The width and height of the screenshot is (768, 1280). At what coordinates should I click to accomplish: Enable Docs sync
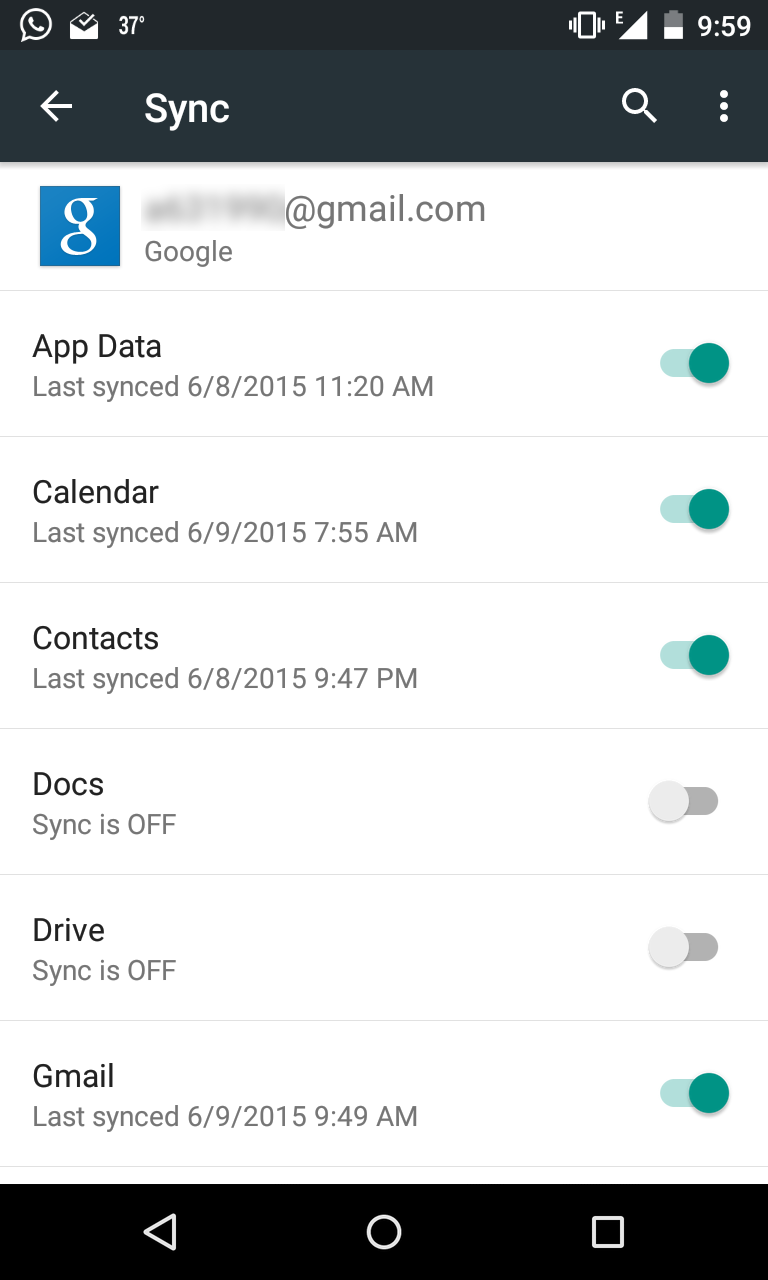pyautogui.click(x=684, y=801)
